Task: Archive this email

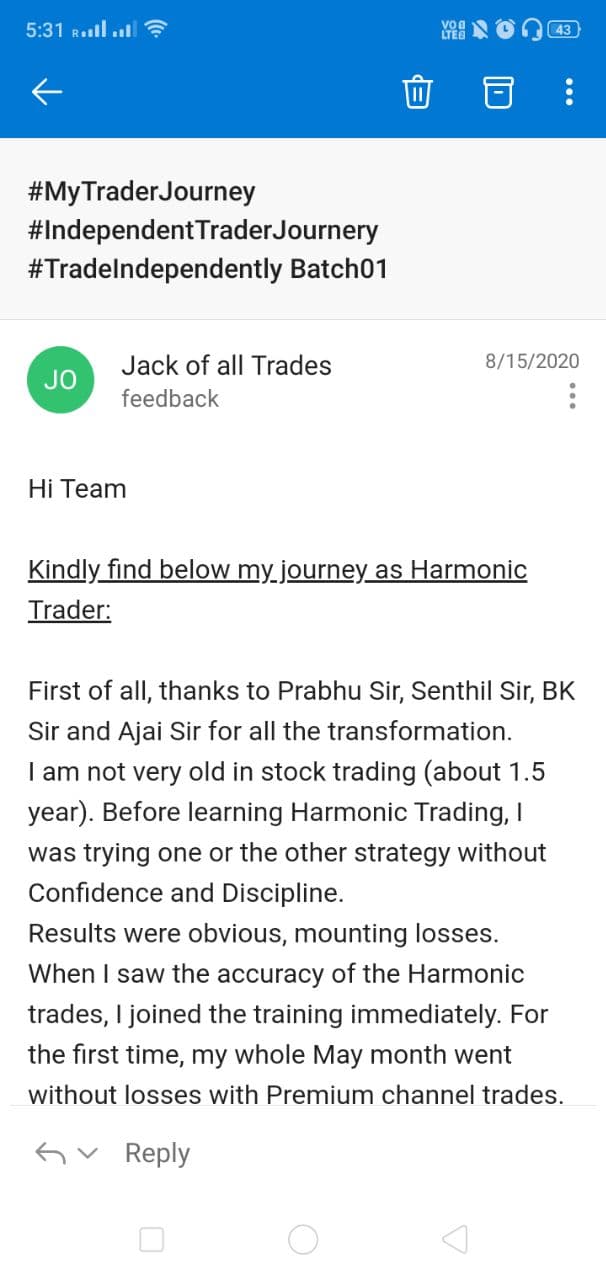Action: 497,92
